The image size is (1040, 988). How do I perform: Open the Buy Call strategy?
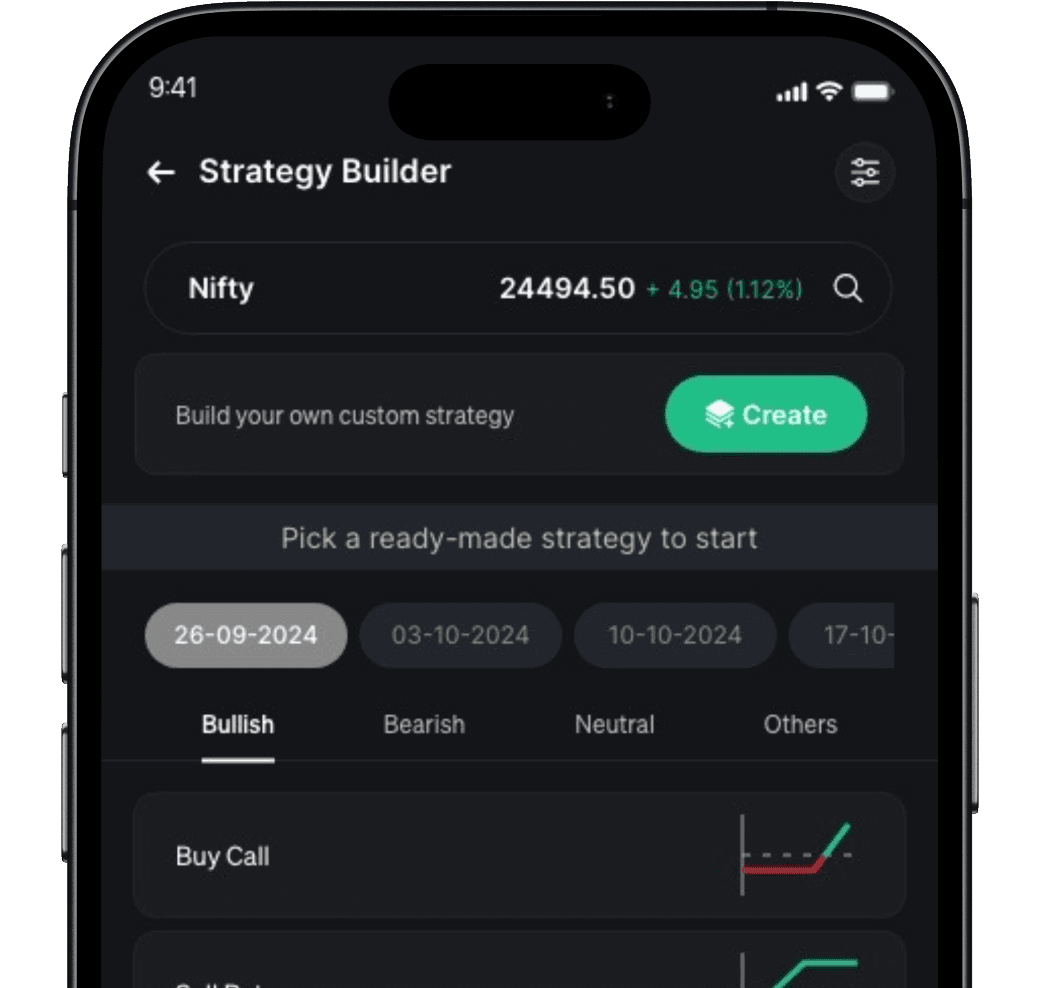pyautogui.click(x=518, y=856)
